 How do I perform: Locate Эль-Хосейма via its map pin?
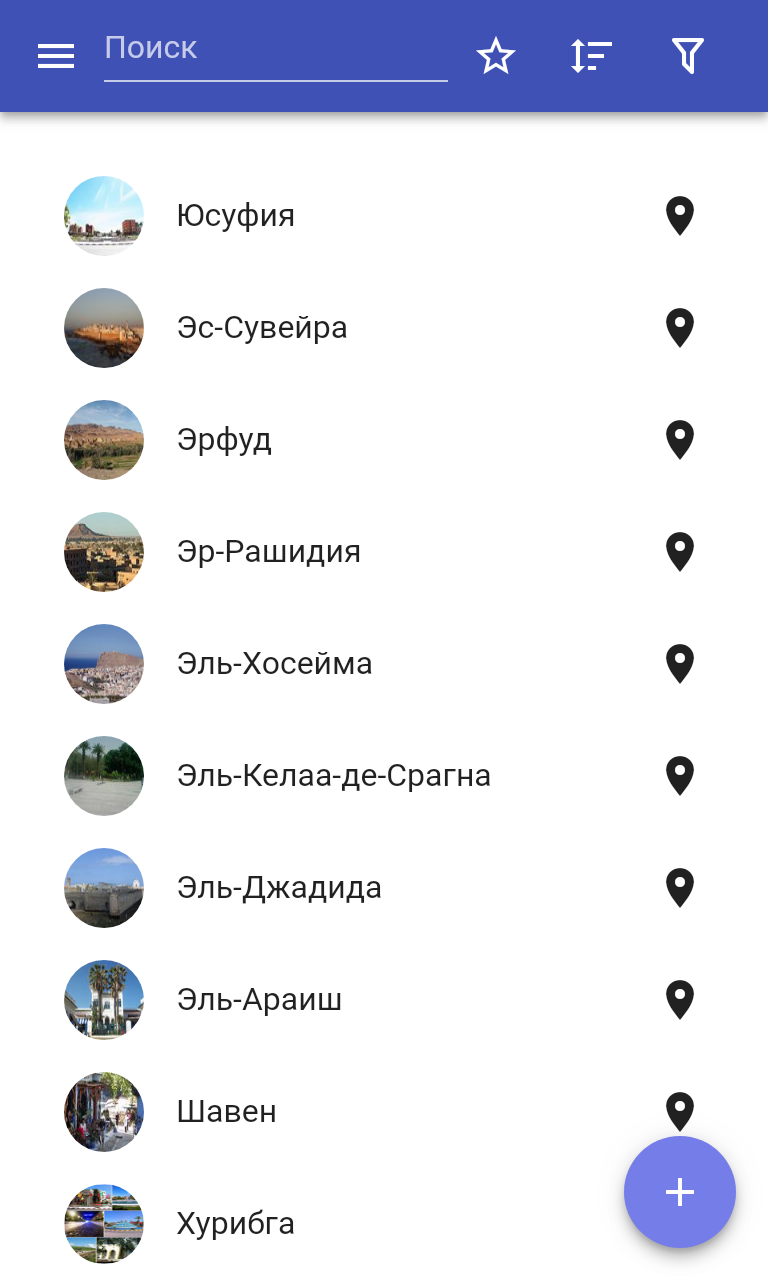tap(680, 664)
